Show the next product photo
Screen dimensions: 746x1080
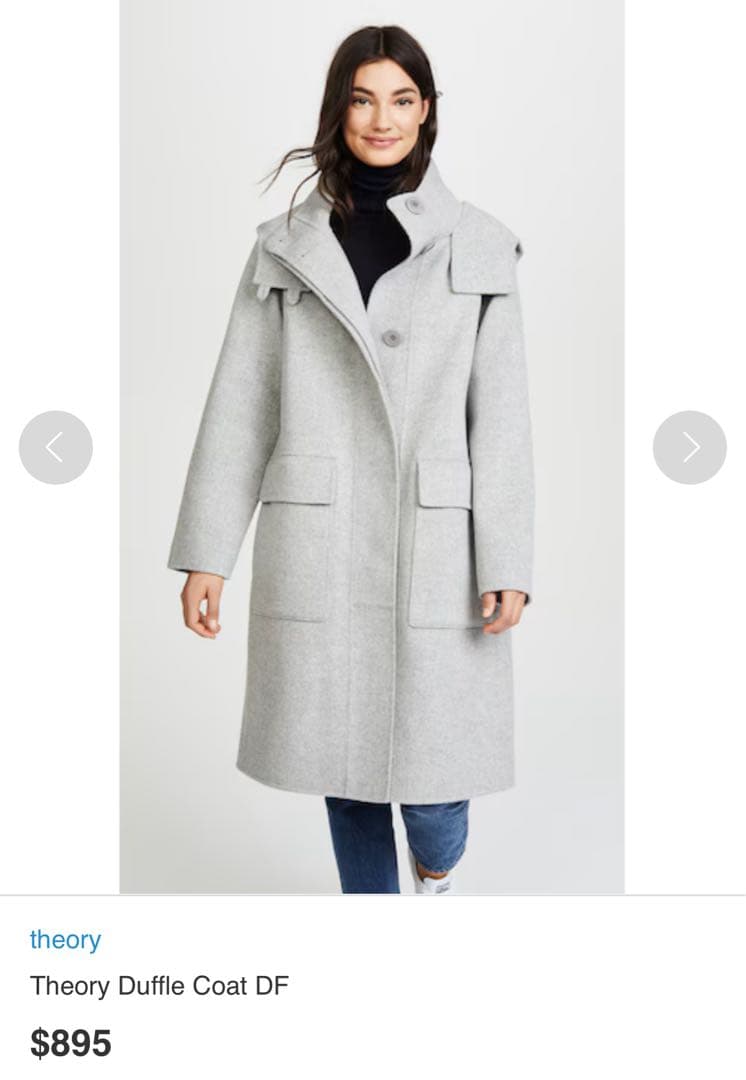coord(689,447)
